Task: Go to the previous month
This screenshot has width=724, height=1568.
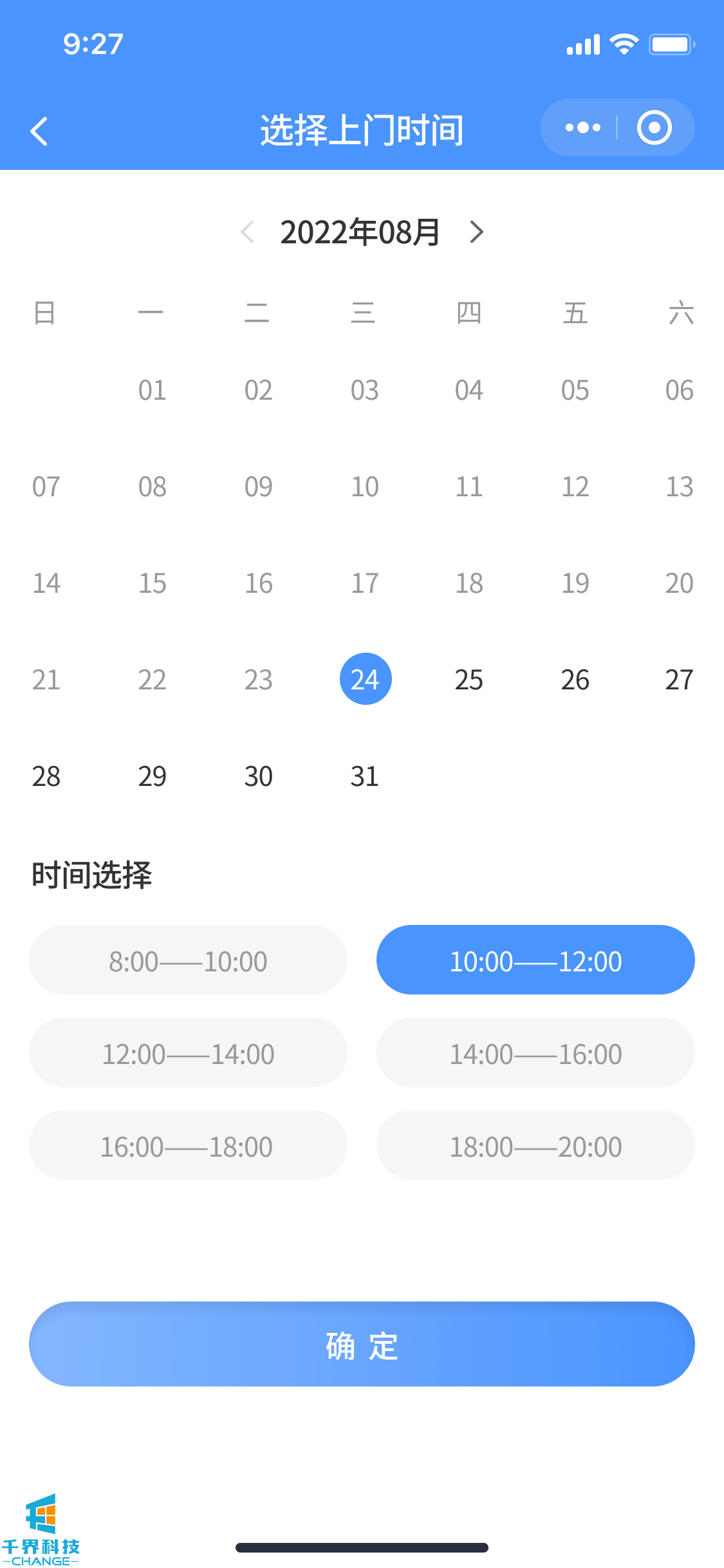Action: click(248, 232)
